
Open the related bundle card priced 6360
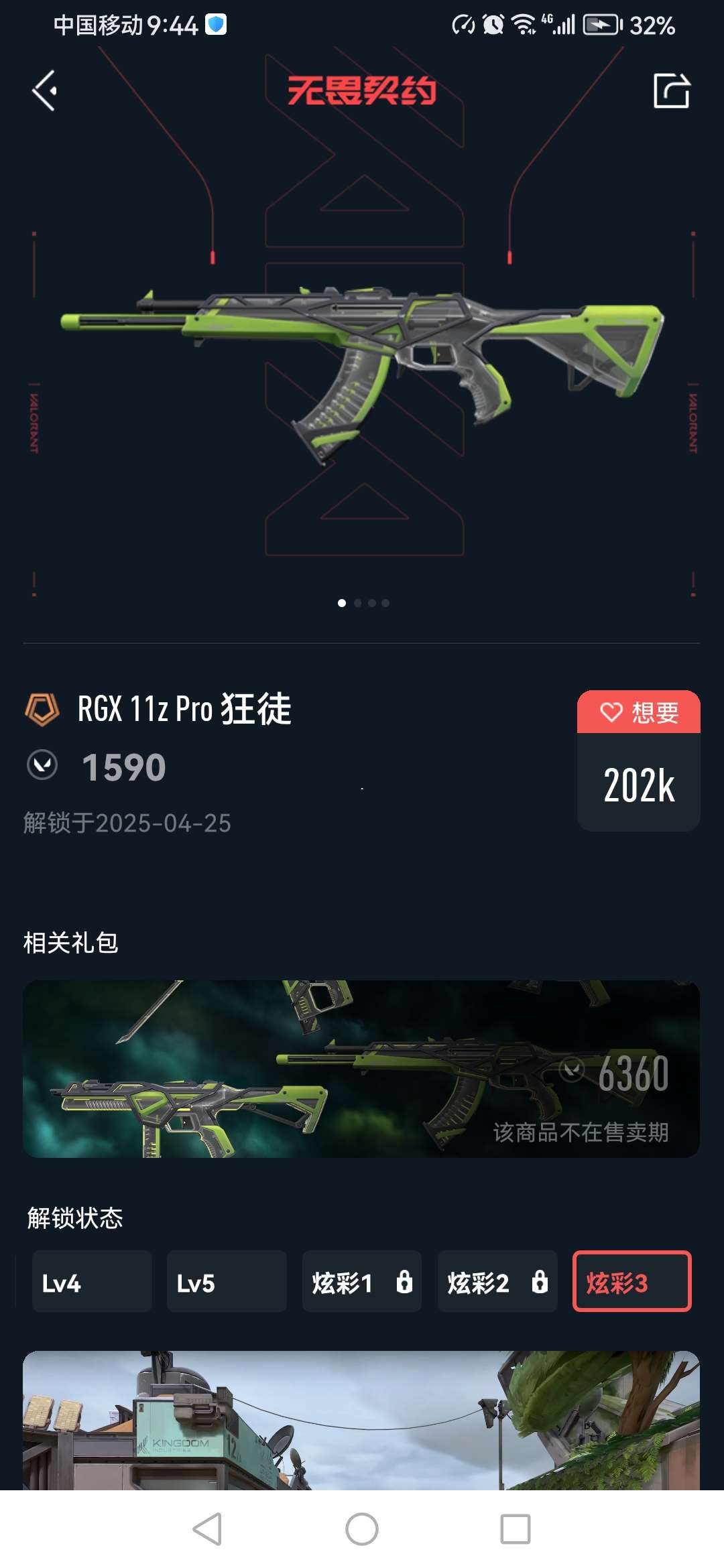[x=361, y=1069]
